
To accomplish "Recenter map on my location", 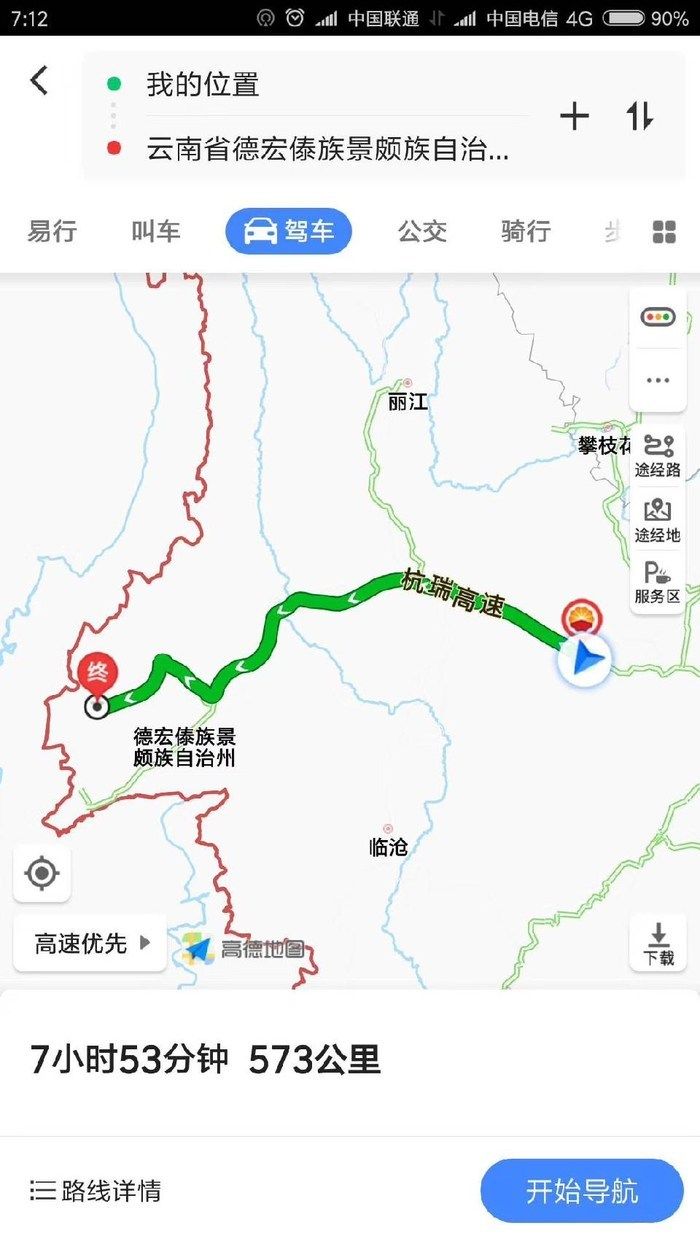I will [x=42, y=873].
